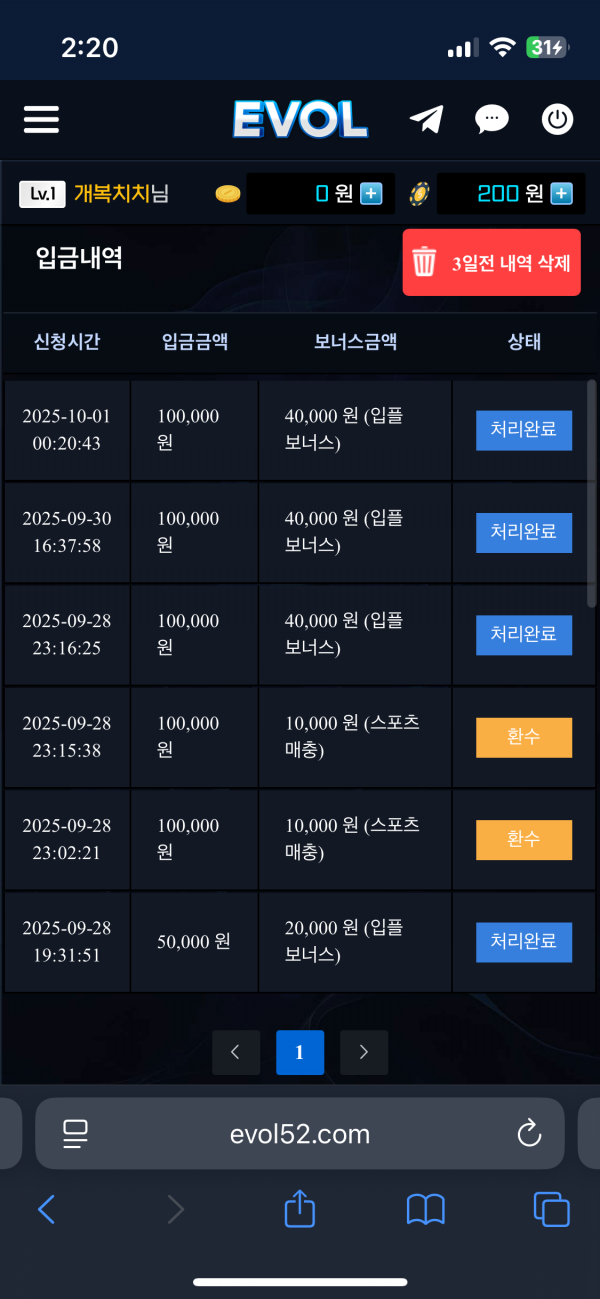Open the Telegram paper plane icon

(x=426, y=120)
